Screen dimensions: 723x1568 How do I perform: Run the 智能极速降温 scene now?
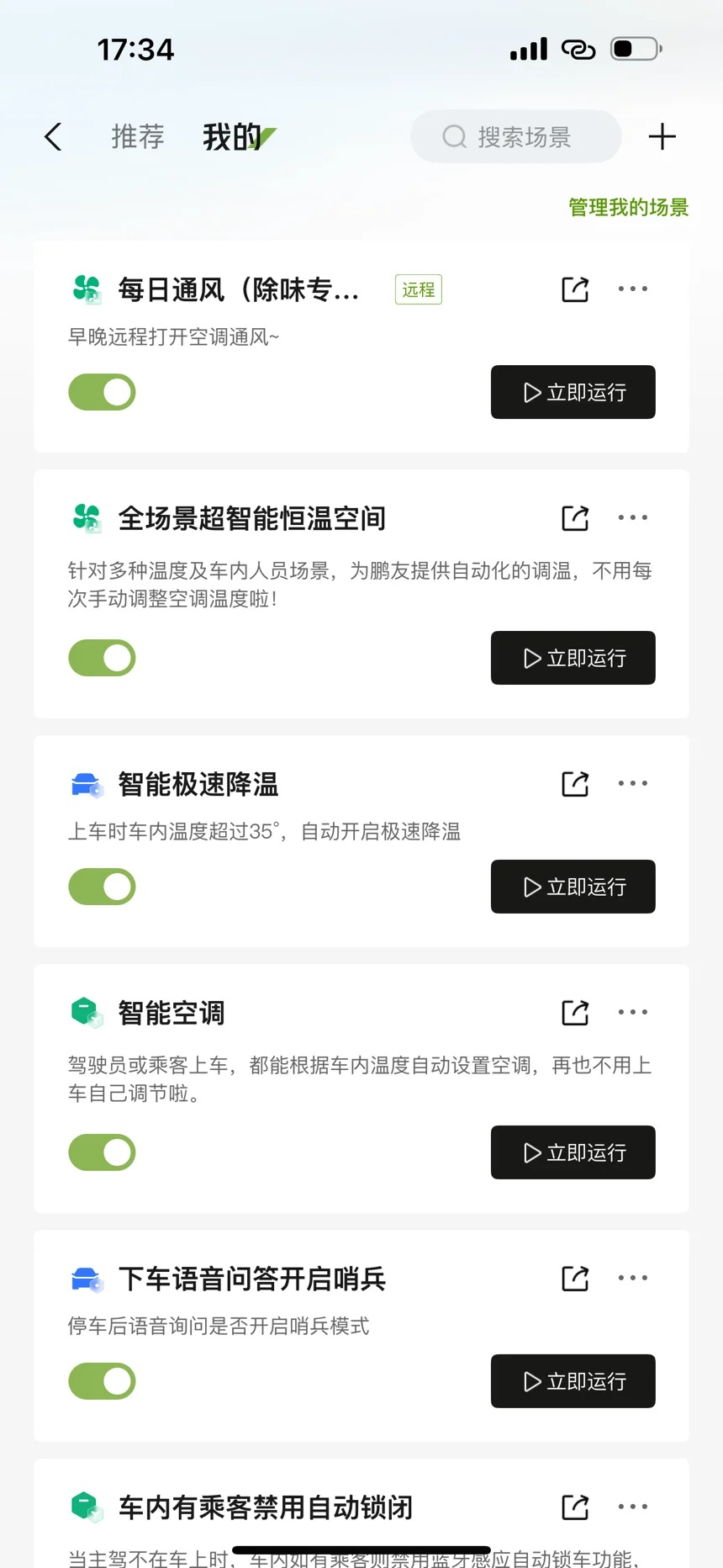(573, 887)
